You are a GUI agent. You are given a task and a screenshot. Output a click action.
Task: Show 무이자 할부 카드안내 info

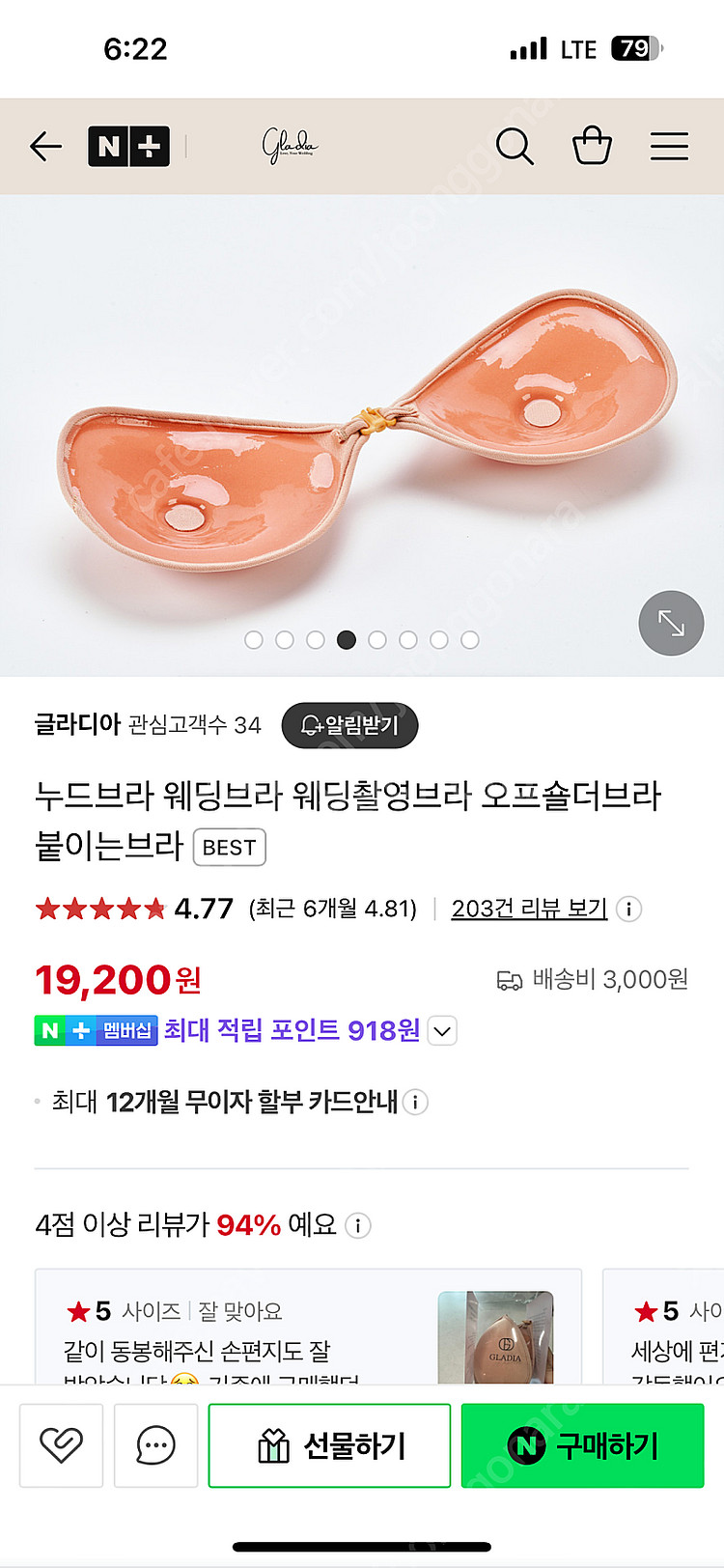tap(415, 1102)
